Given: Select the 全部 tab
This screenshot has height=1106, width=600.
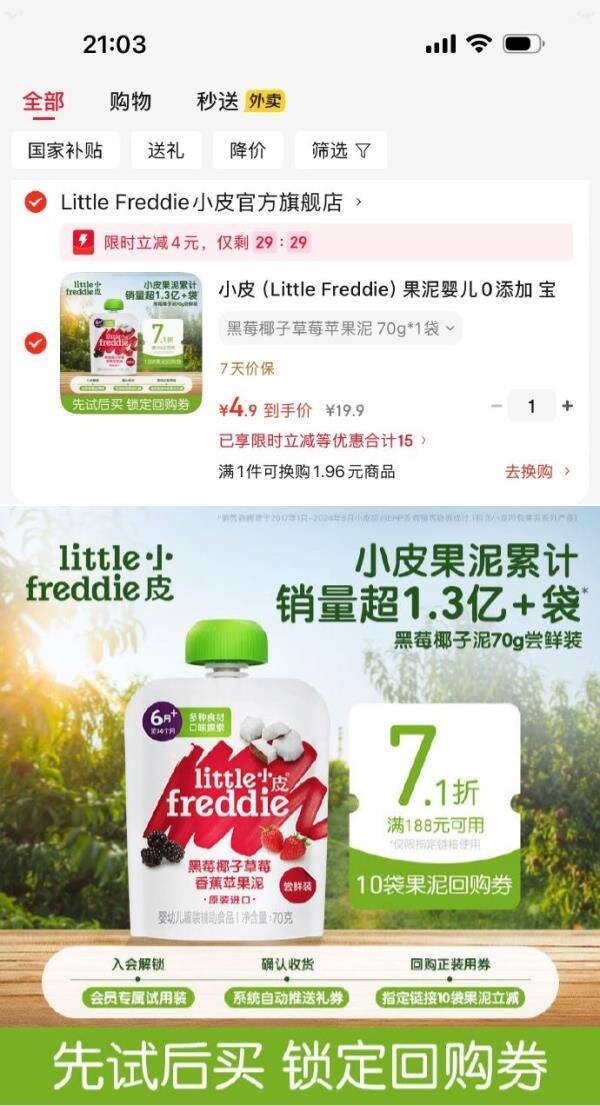Looking at the screenshot, I should click(43, 101).
